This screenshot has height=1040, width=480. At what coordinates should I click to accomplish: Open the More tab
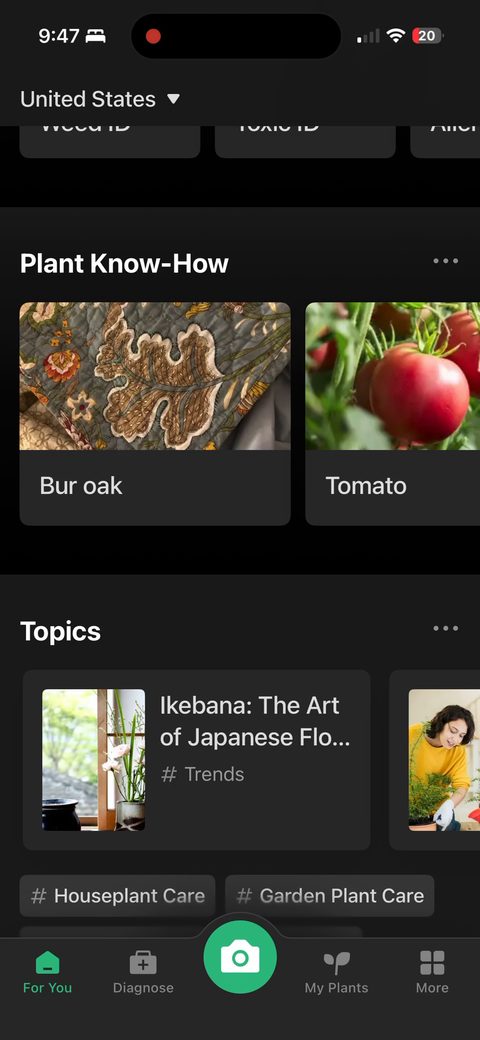point(432,972)
